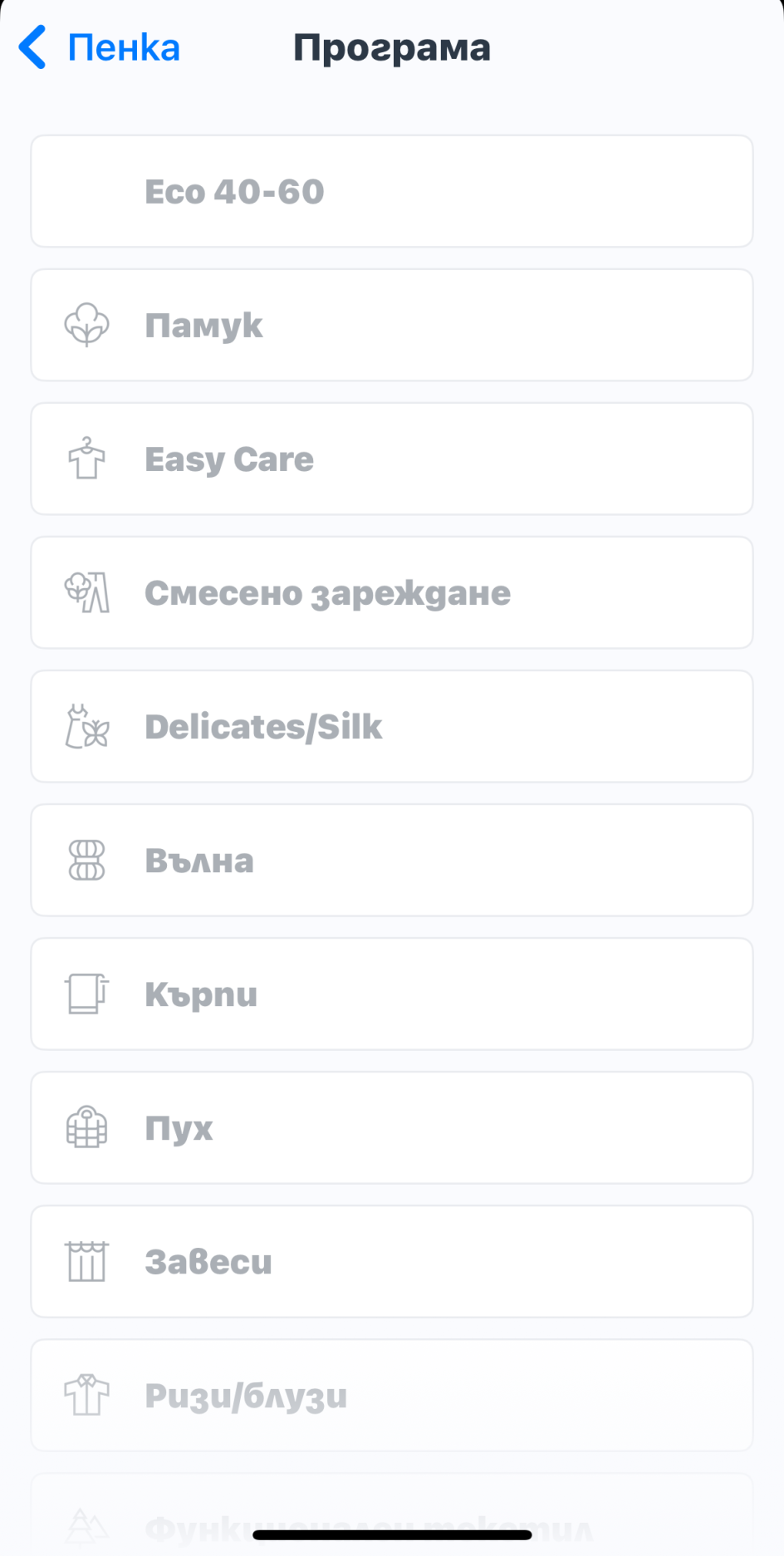
Task: Select Смесено зареждане program
Action: pos(391,592)
